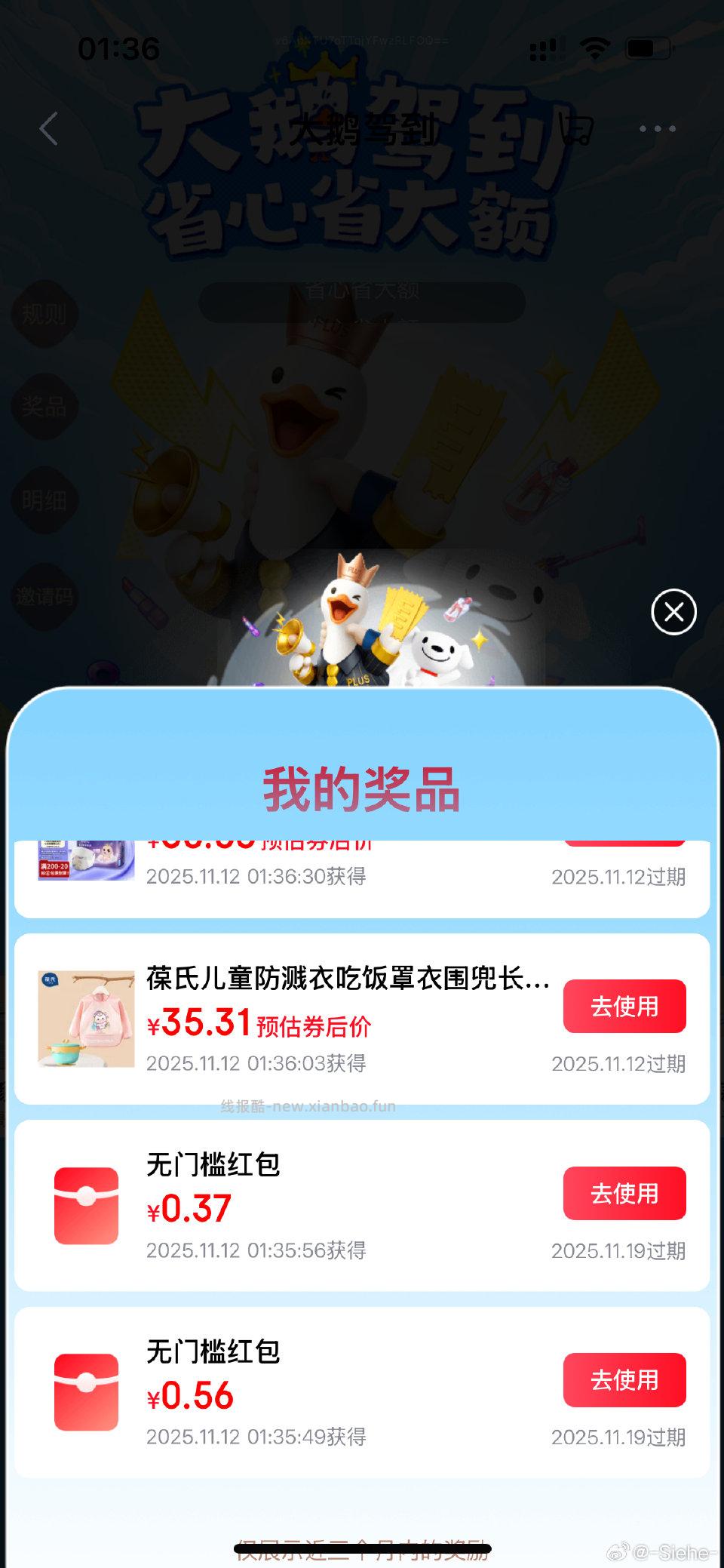Click the favorite icon beside 大鹅驾到 title
This screenshot has height=1568, width=724.
point(576,128)
